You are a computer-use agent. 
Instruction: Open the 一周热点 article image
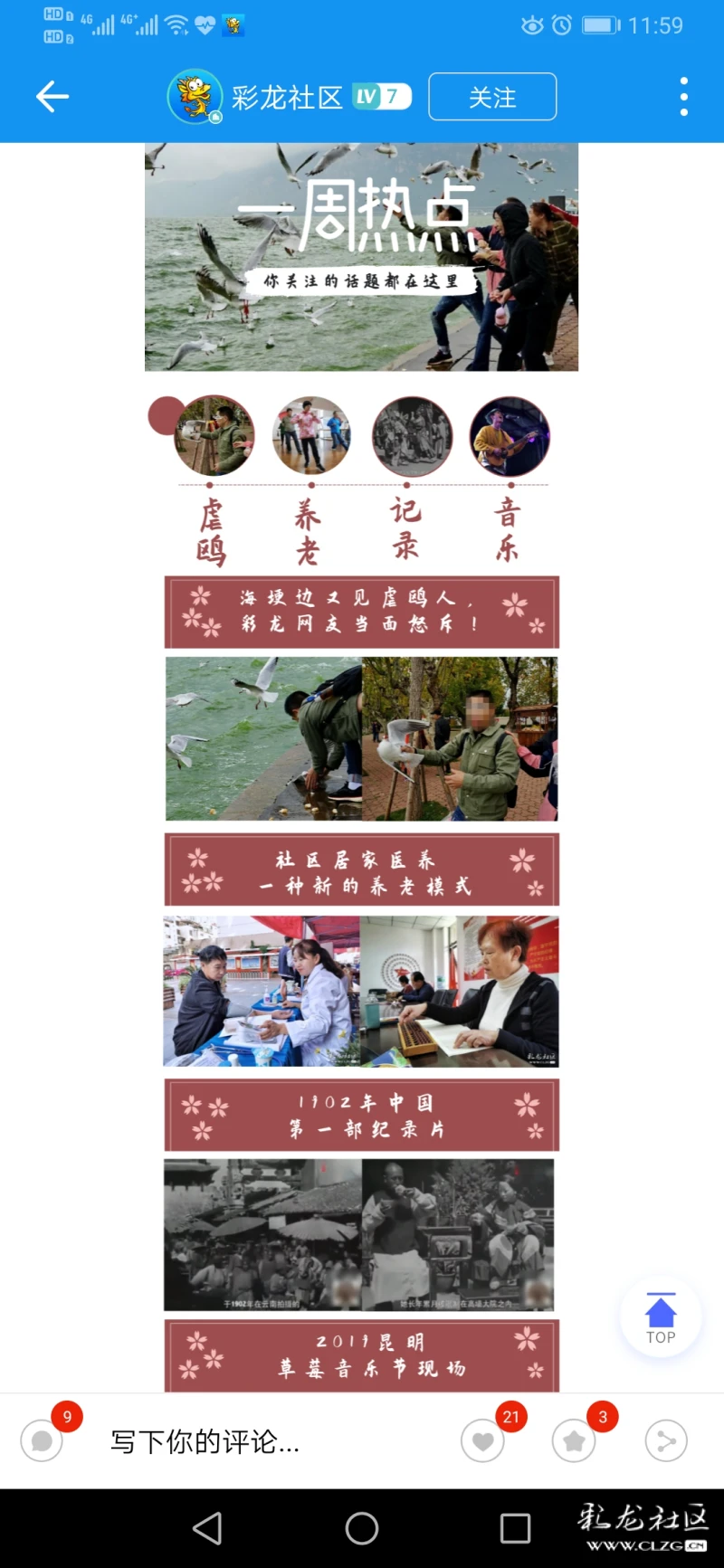pyautogui.click(x=361, y=257)
